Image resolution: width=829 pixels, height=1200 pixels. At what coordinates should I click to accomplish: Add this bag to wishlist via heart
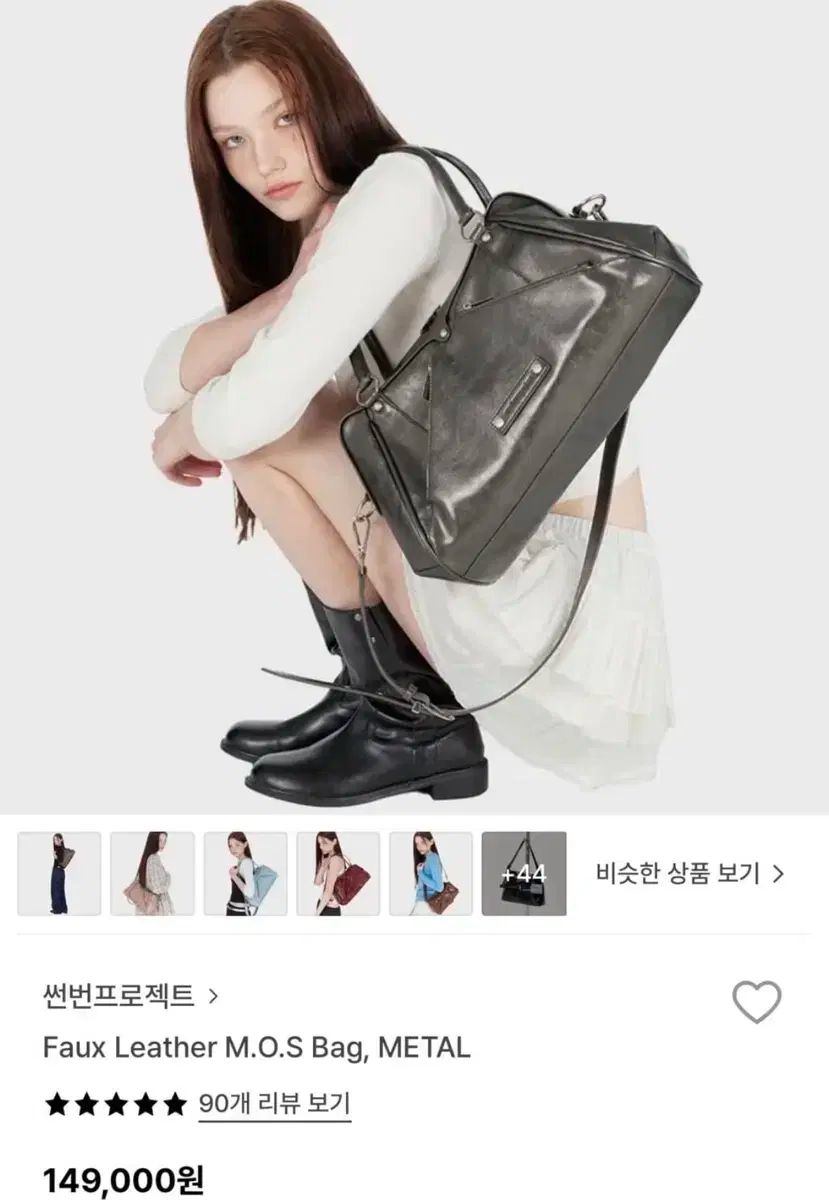757,1002
